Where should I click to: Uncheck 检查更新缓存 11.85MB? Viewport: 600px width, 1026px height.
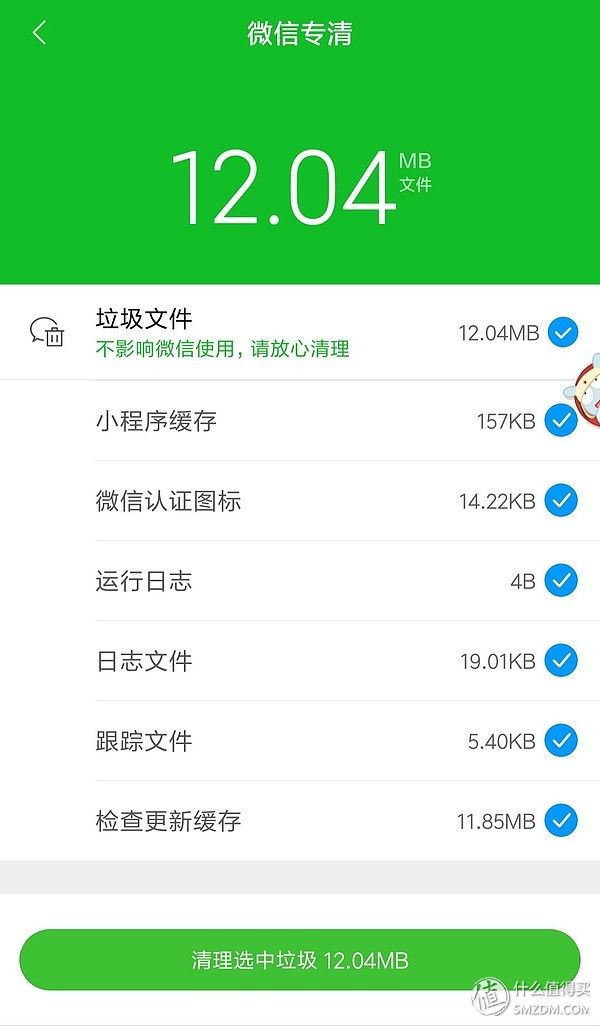561,820
